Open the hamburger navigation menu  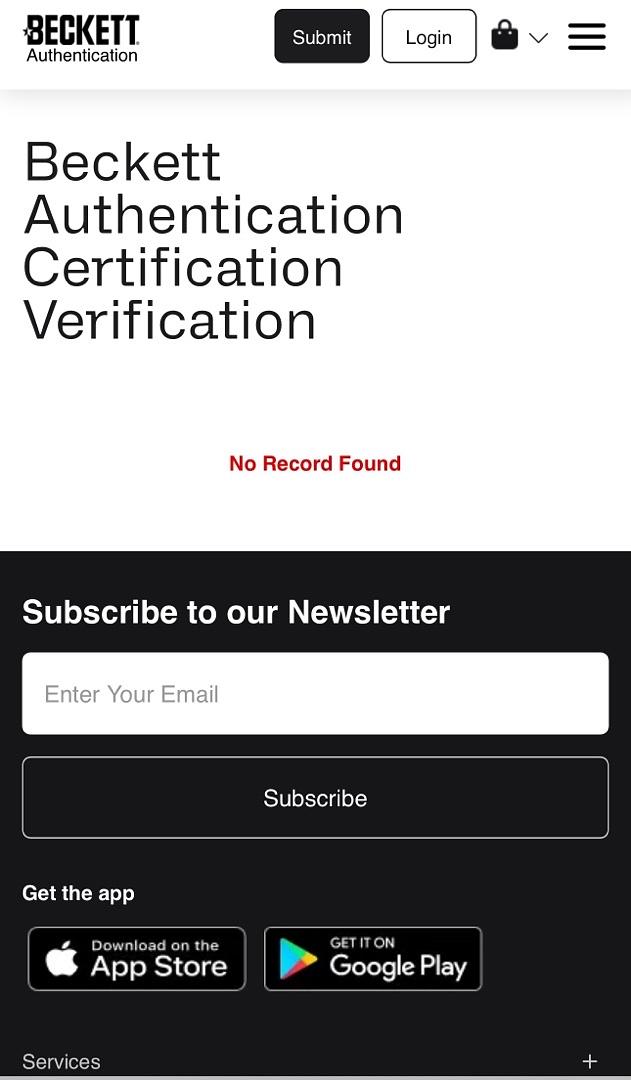pos(587,37)
